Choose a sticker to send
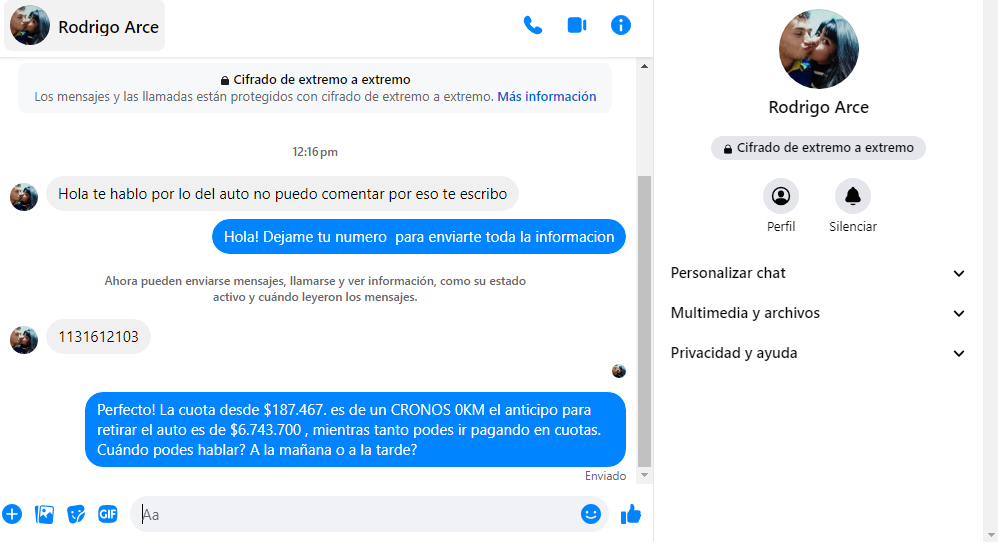 (x=76, y=514)
